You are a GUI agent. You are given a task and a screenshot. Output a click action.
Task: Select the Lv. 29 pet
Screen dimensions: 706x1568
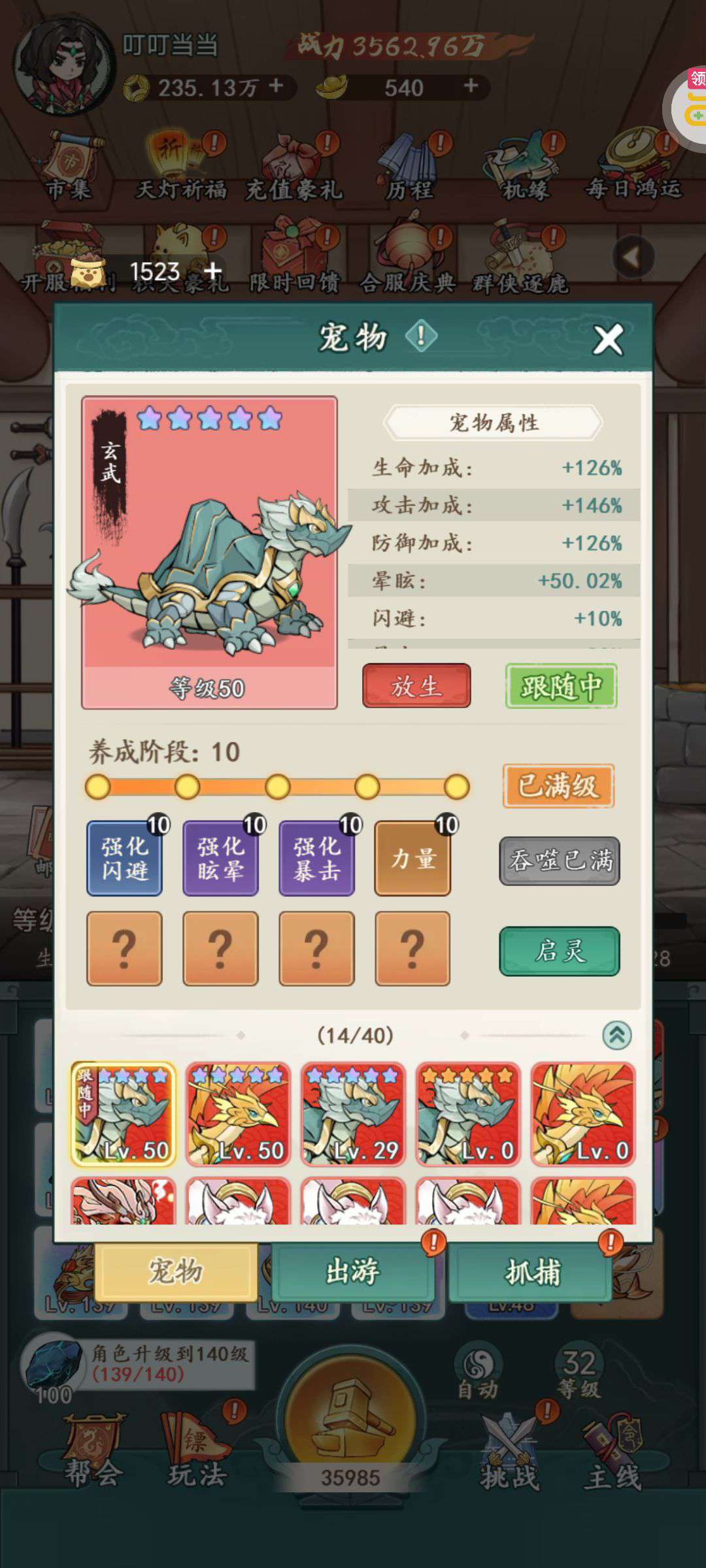coord(353,1114)
